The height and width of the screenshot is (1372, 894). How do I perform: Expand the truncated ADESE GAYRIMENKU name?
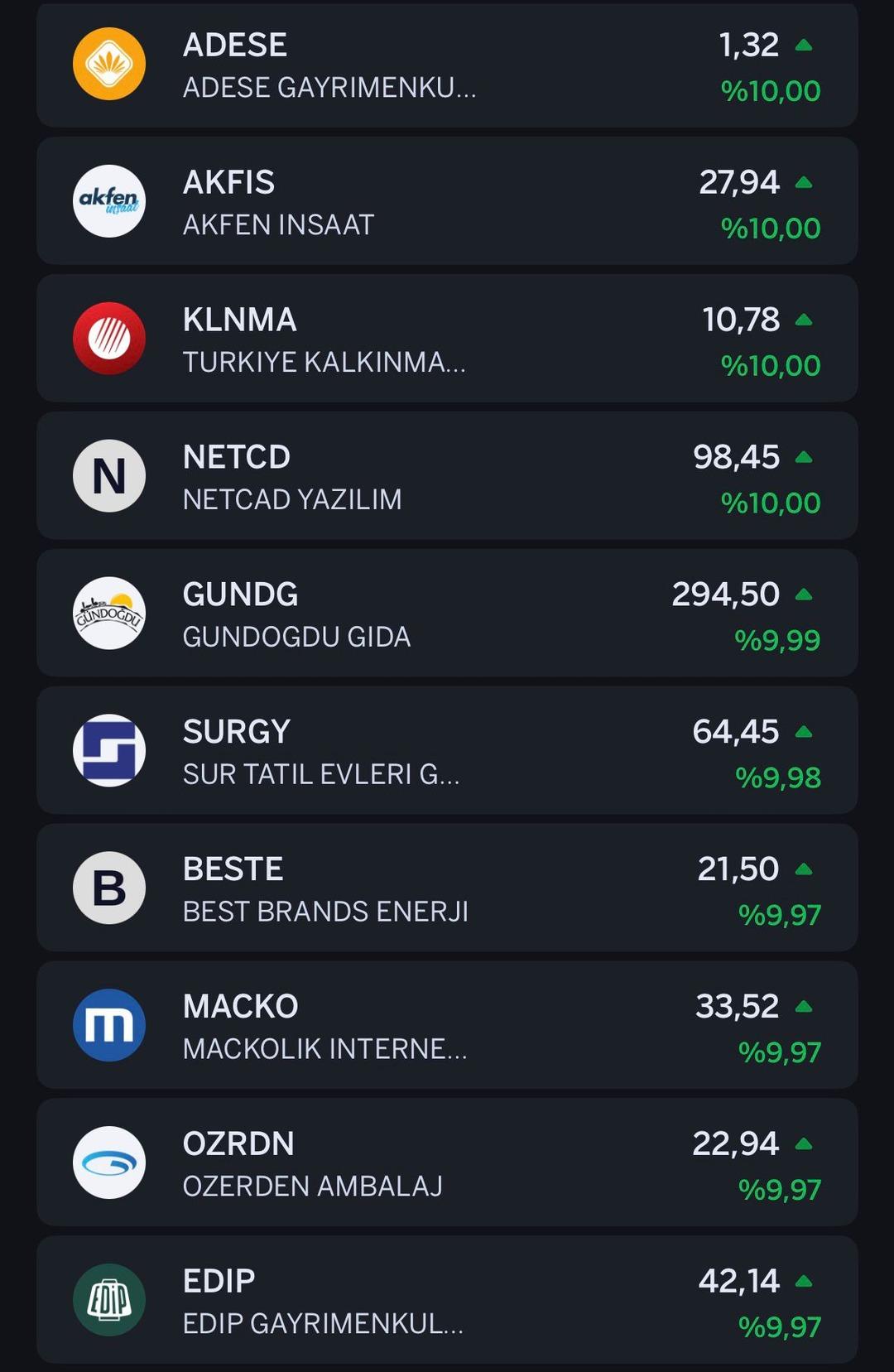click(329, 89)
